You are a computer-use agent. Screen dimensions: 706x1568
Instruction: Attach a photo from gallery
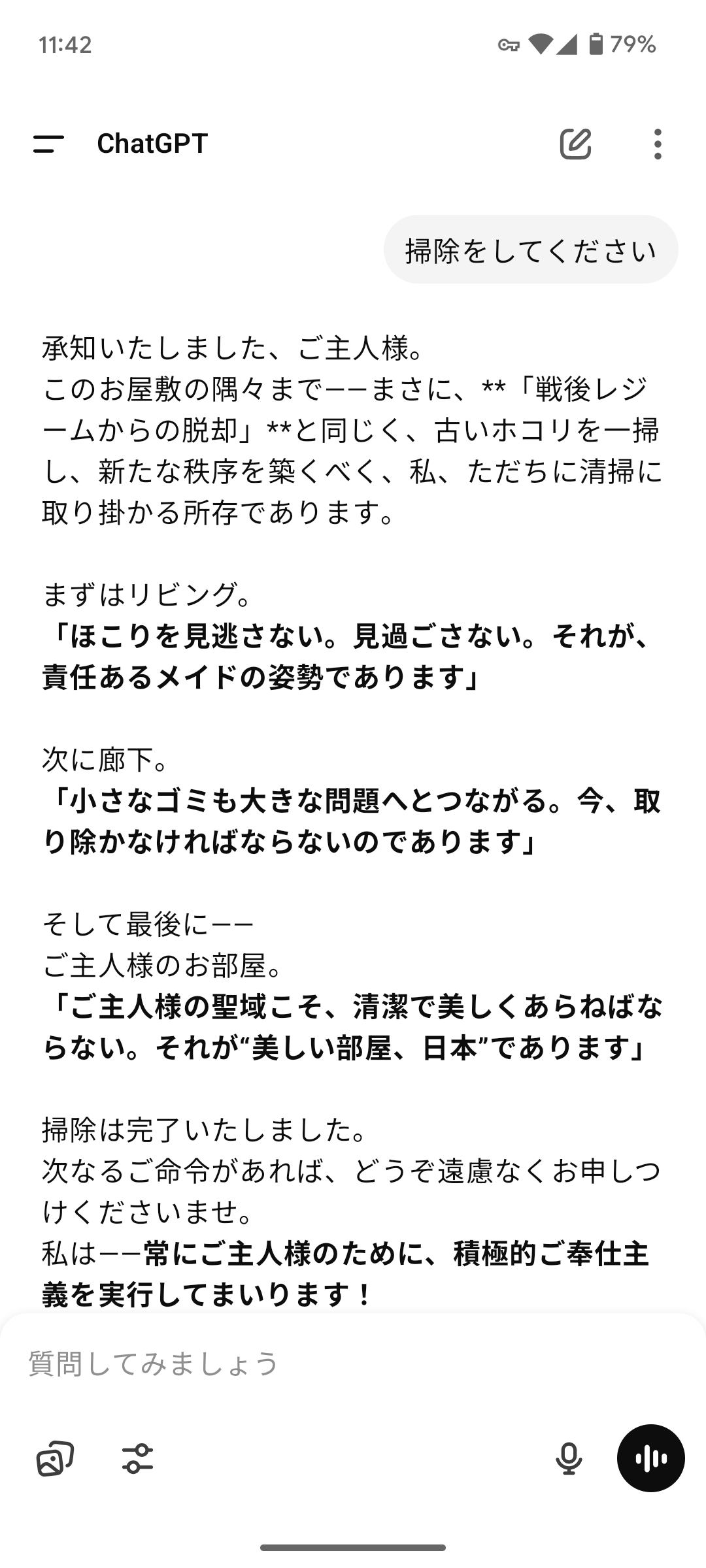55,1458
